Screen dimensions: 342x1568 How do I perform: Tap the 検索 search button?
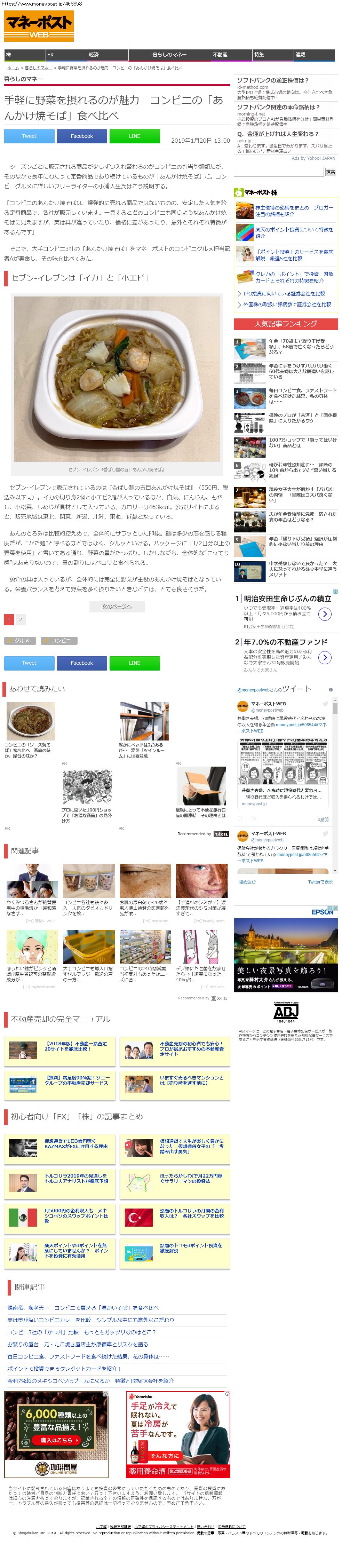pos(331,172)
